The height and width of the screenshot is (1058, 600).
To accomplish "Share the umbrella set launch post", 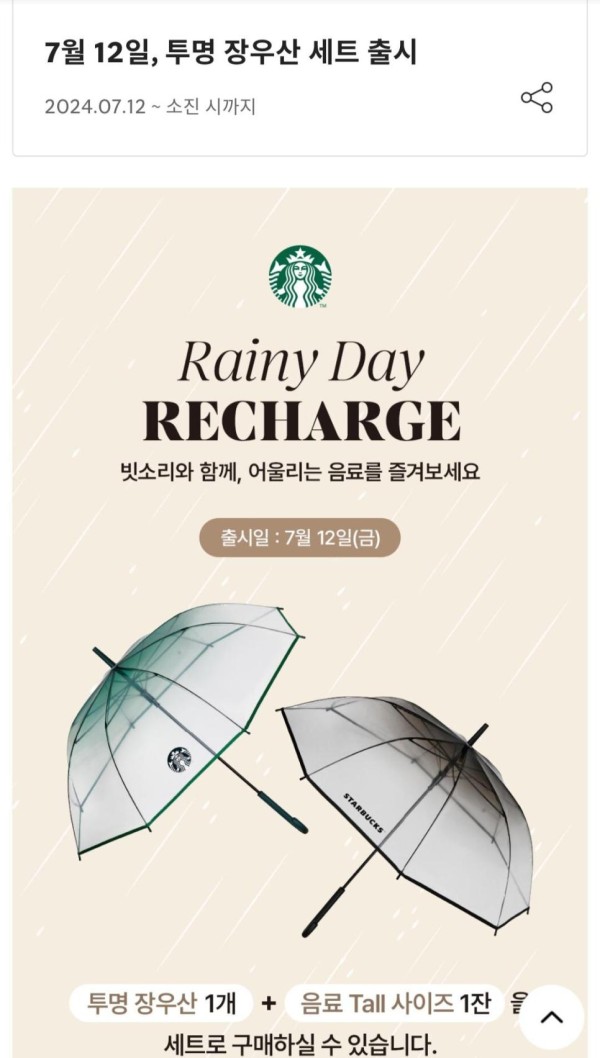I will [537, 98].
